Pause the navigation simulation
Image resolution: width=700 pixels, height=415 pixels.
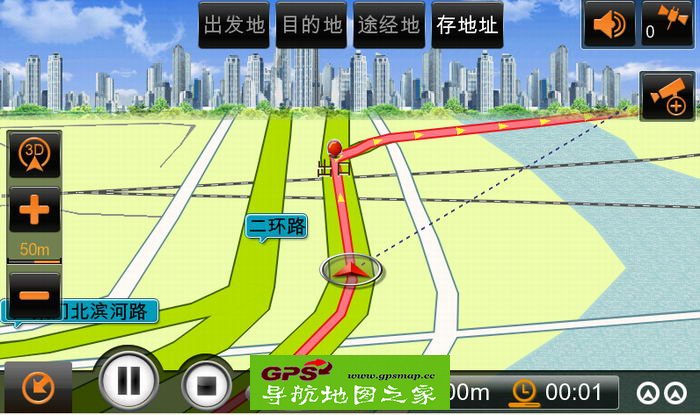click(x=128, y=383)
